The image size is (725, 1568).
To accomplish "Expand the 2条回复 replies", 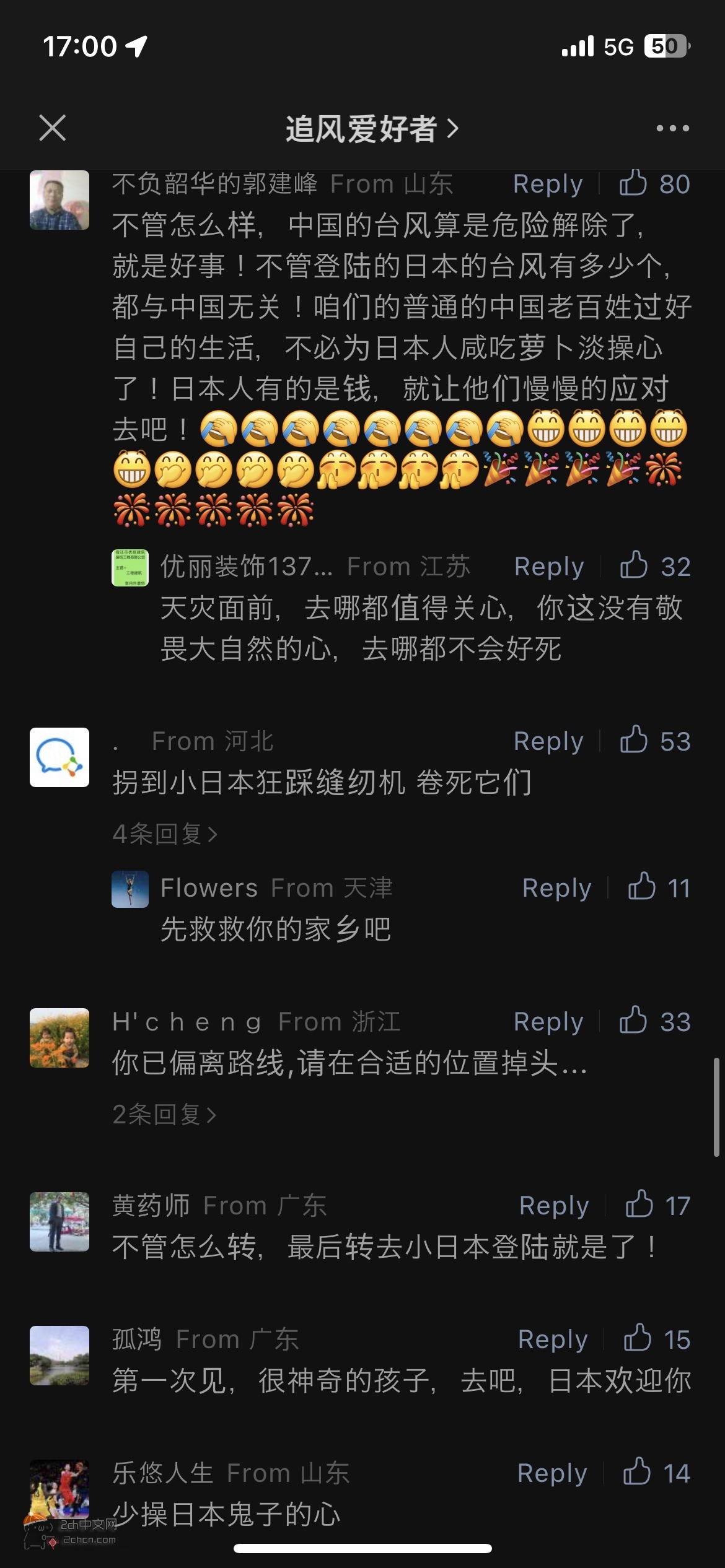I will pos(164,1114).
